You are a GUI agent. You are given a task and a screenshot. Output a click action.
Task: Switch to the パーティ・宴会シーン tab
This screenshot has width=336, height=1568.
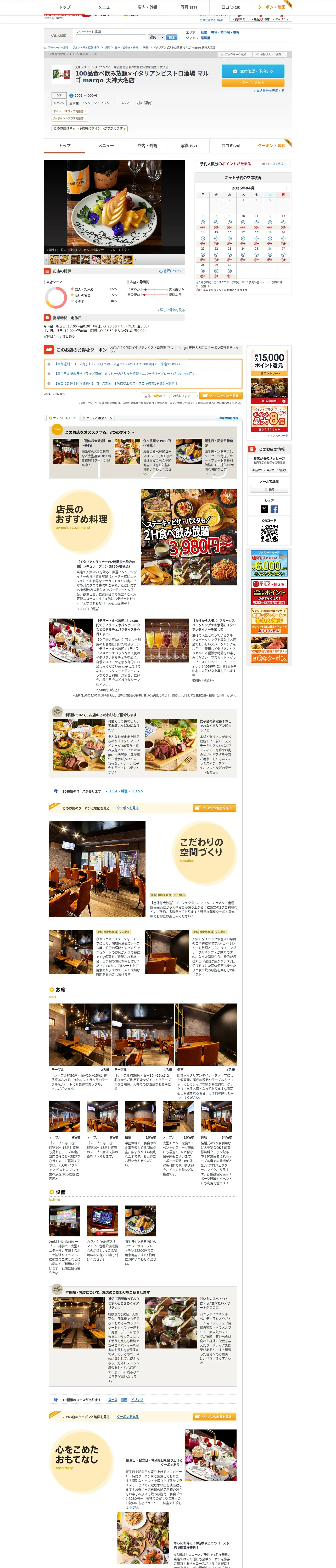point(98,418)
